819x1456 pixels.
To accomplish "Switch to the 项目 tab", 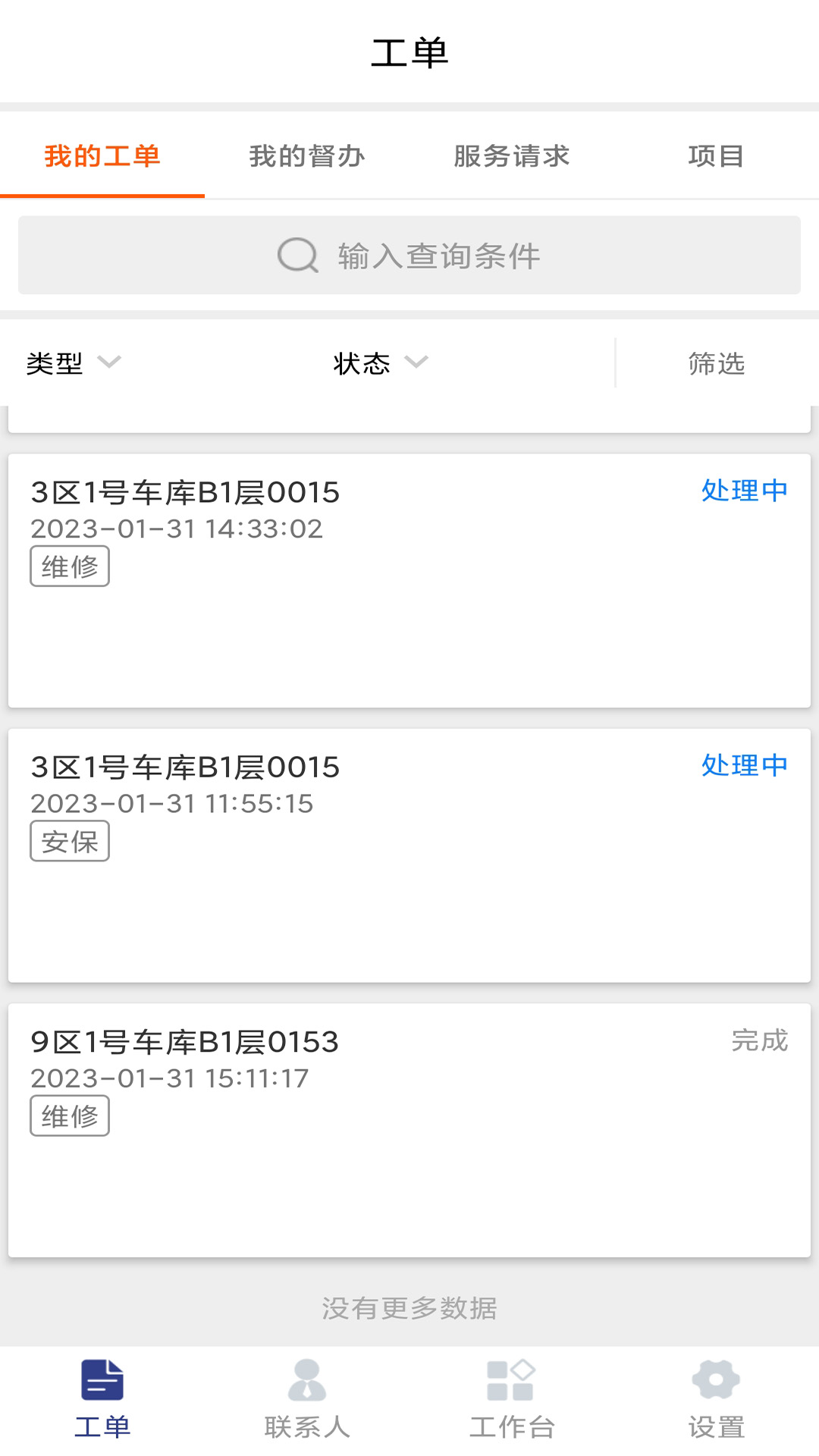I will coord(717,156).
